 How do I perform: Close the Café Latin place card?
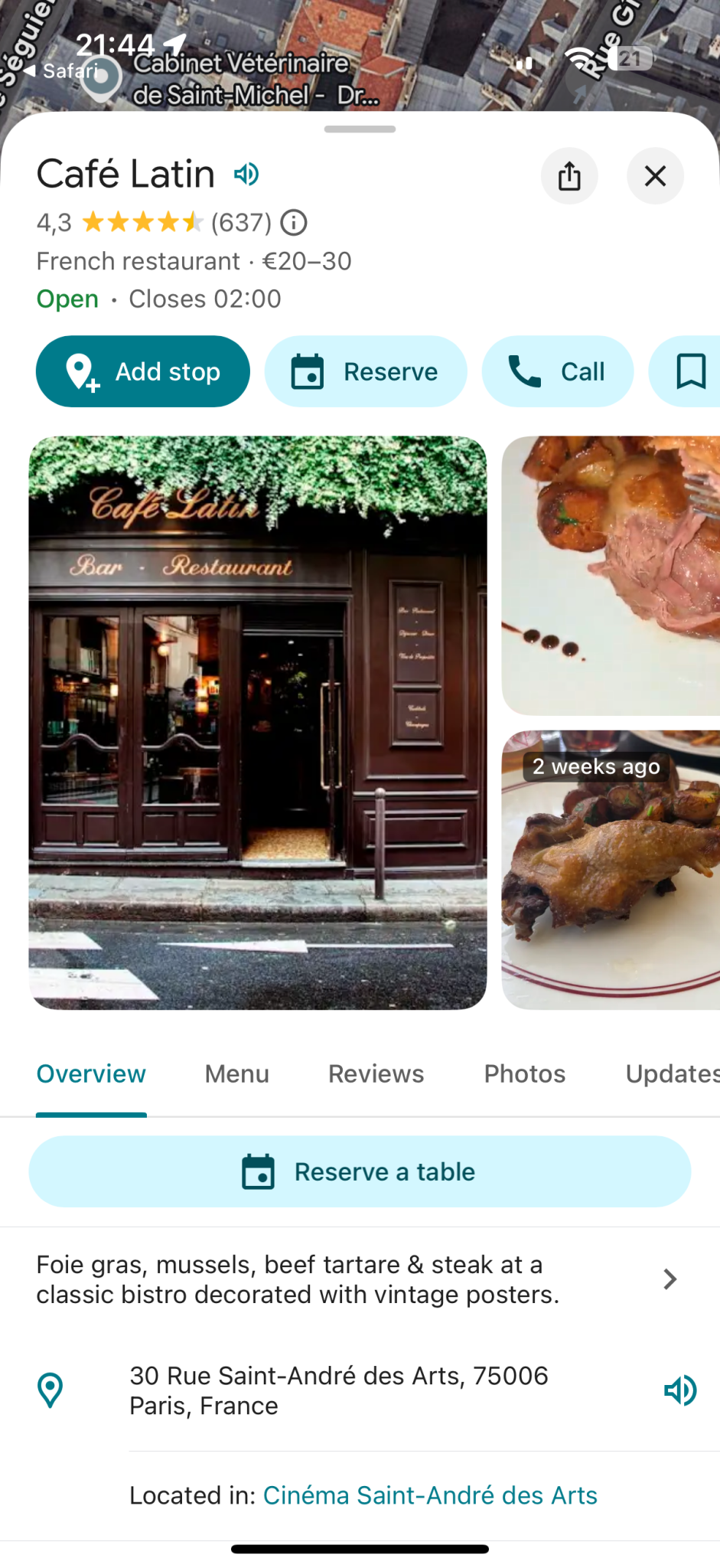(655, 176)
